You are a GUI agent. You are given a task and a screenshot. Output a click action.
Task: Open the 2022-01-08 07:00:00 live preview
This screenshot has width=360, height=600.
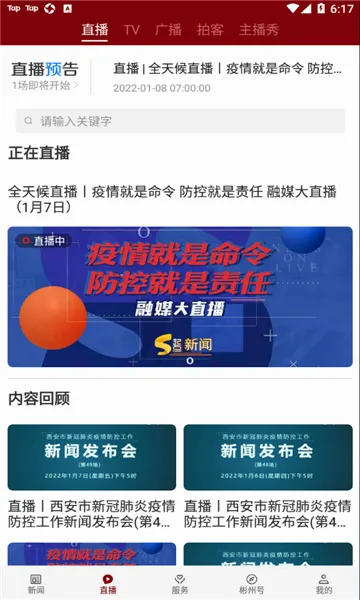coord(227,78)
